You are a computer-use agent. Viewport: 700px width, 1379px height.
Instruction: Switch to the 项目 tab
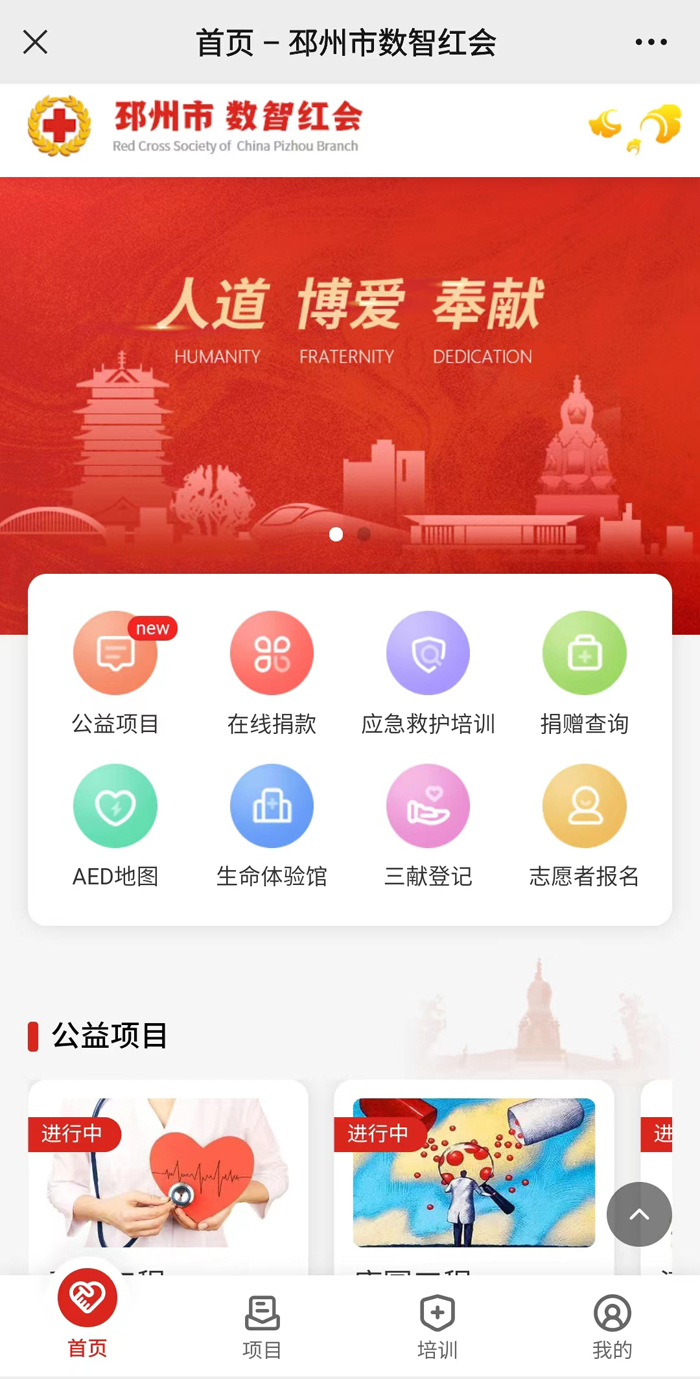click(262, 1327)
